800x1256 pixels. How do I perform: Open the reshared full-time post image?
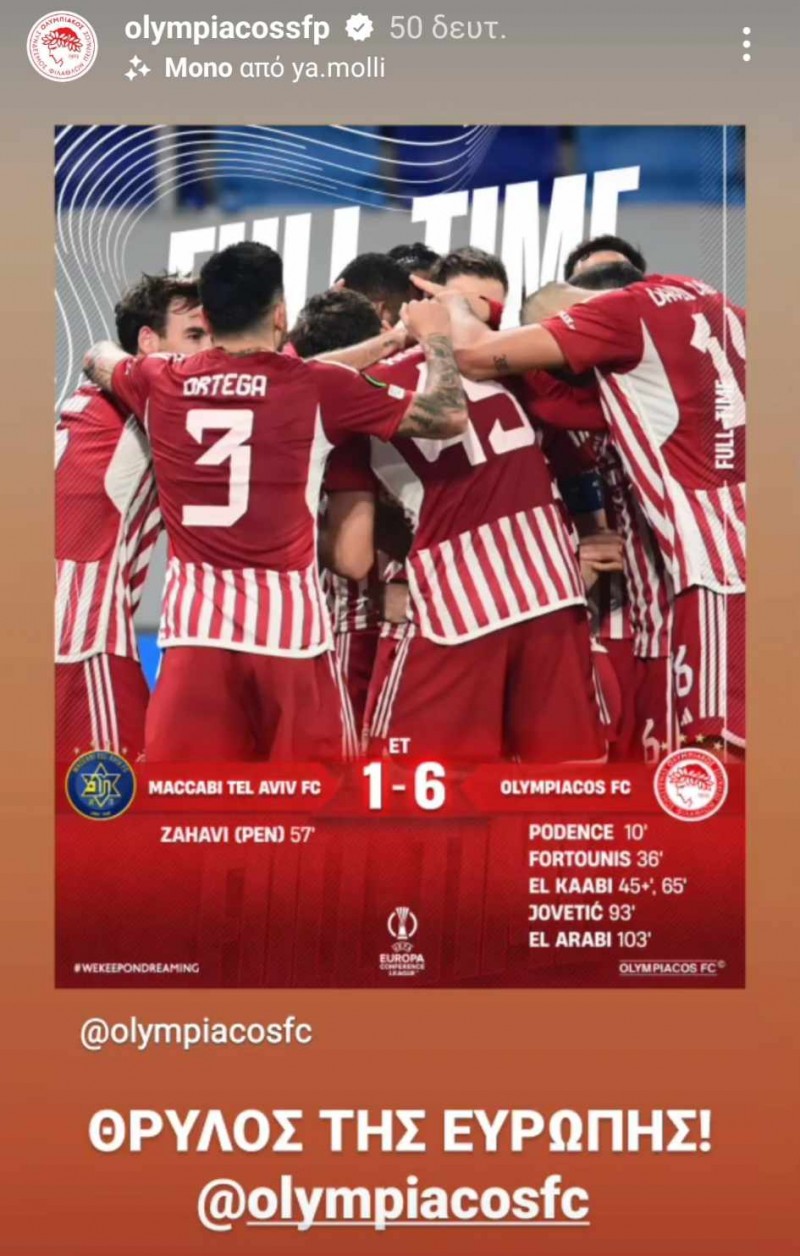pyautogui.click(x=399, y=555)
